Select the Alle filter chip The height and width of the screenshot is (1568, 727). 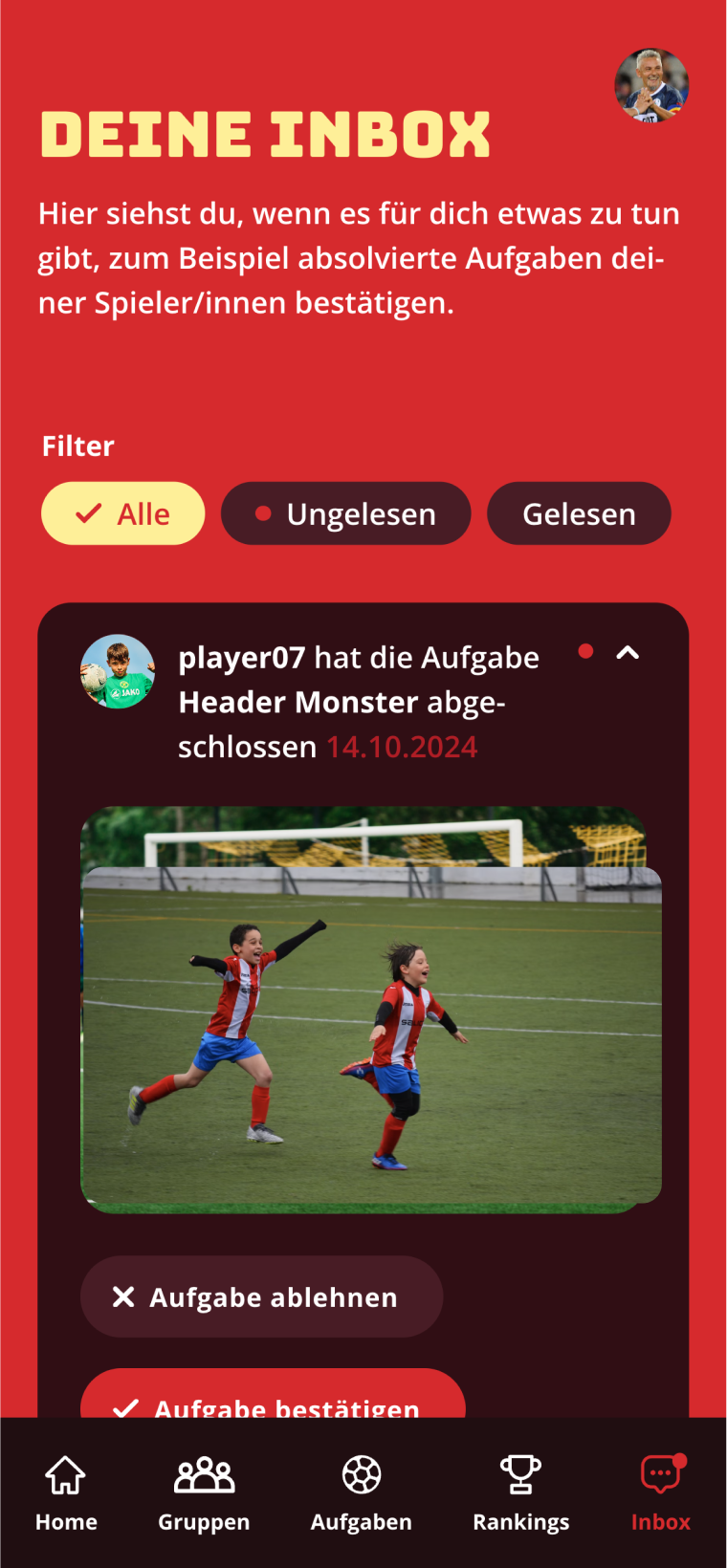[122, 513]
